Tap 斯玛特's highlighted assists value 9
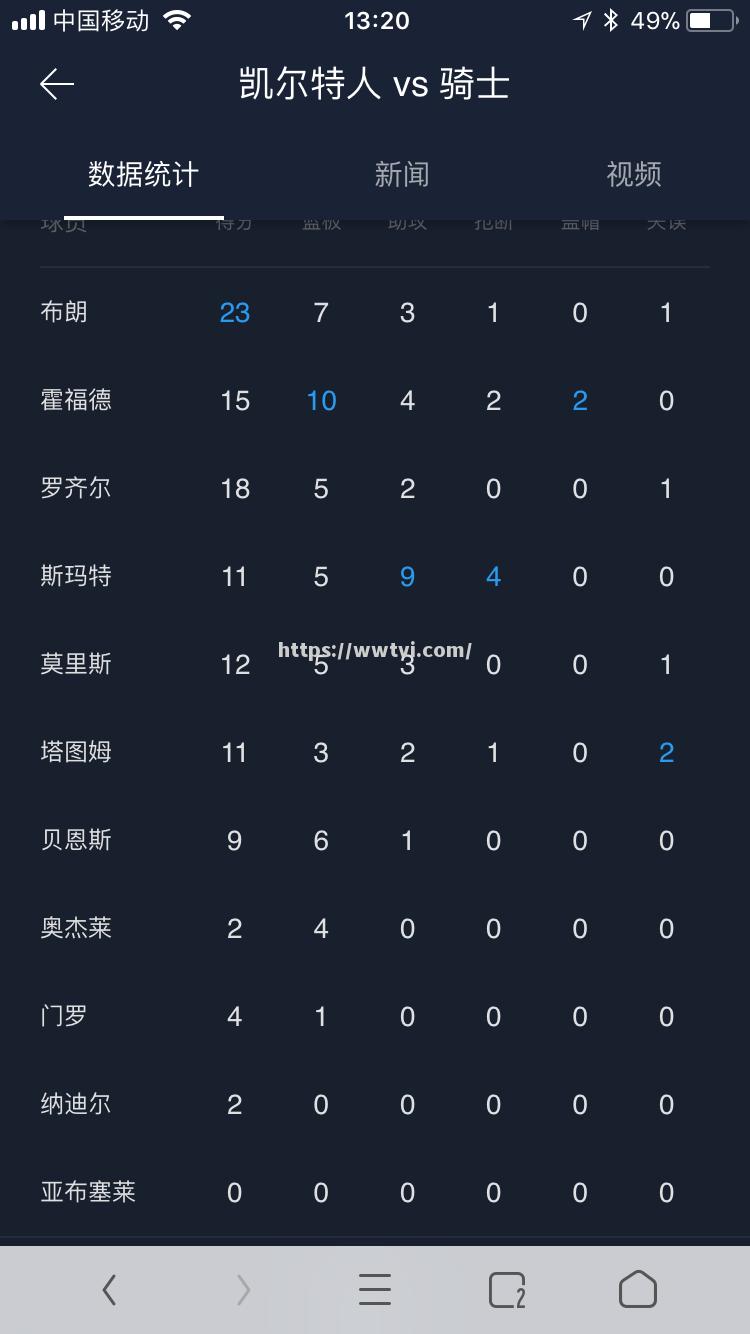Image resolution: width=750 pixels, height=1334 pixels. (407, 577)
